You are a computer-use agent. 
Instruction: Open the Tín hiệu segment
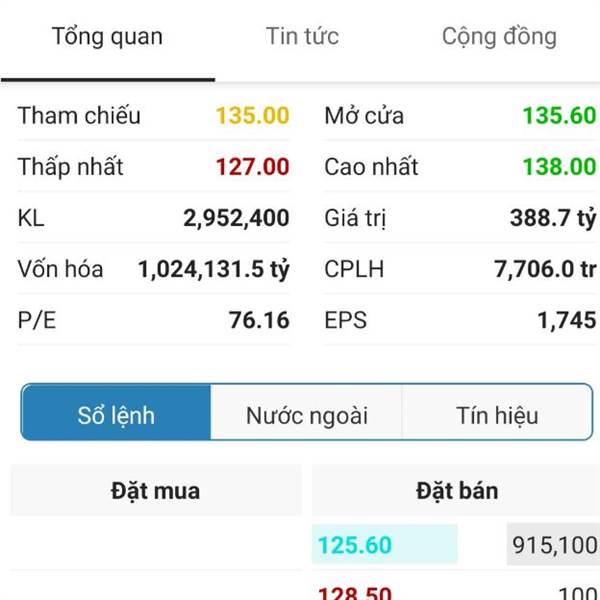(x=496, y=414)
